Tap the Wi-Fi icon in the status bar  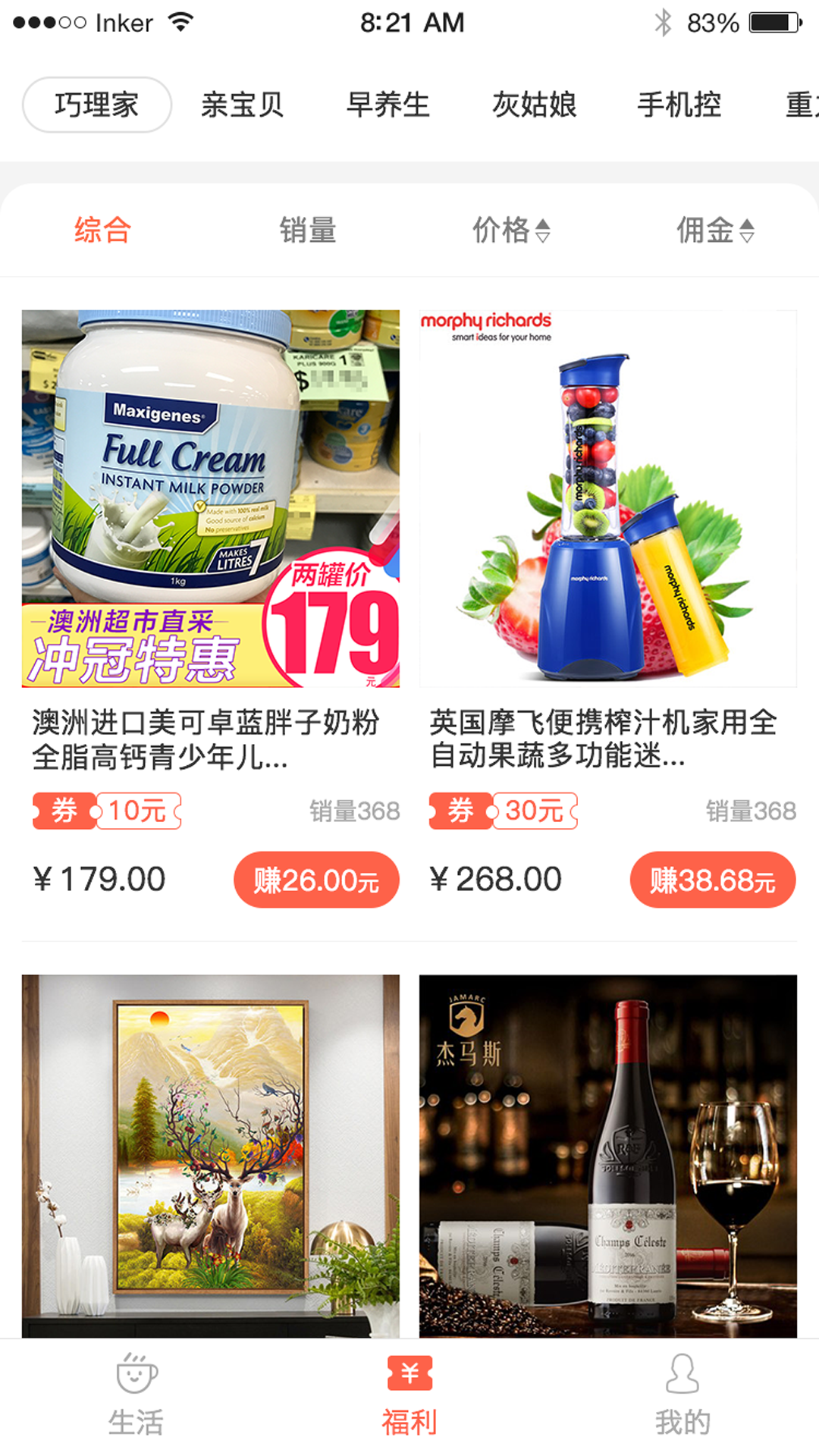[x=180, y=21]
